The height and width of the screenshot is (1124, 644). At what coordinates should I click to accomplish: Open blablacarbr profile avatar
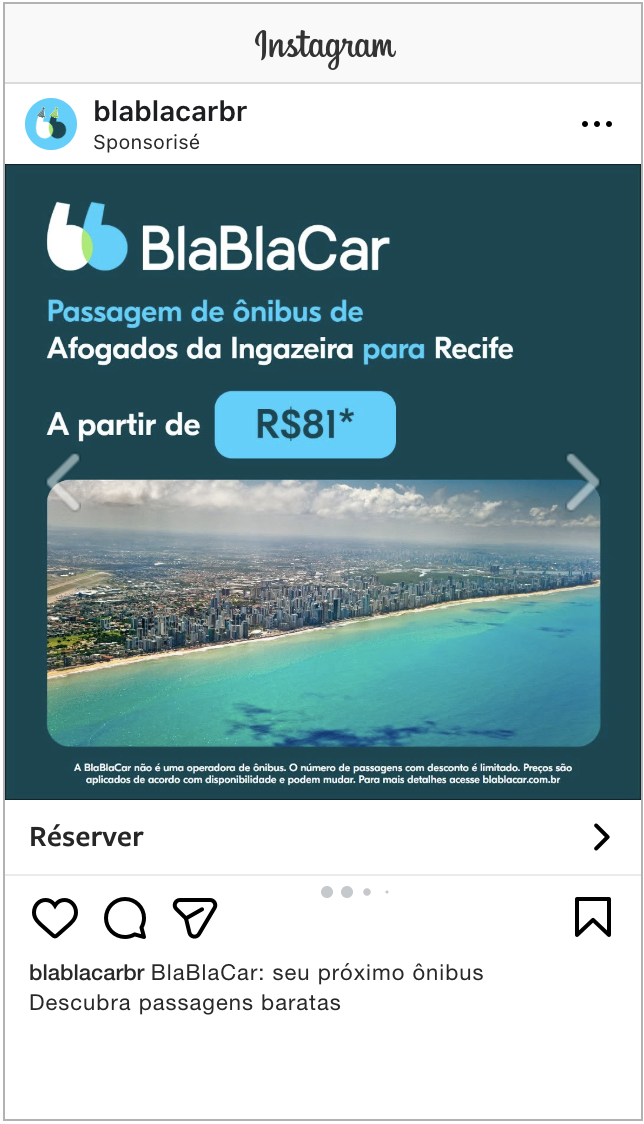click(x=51, y=124)
